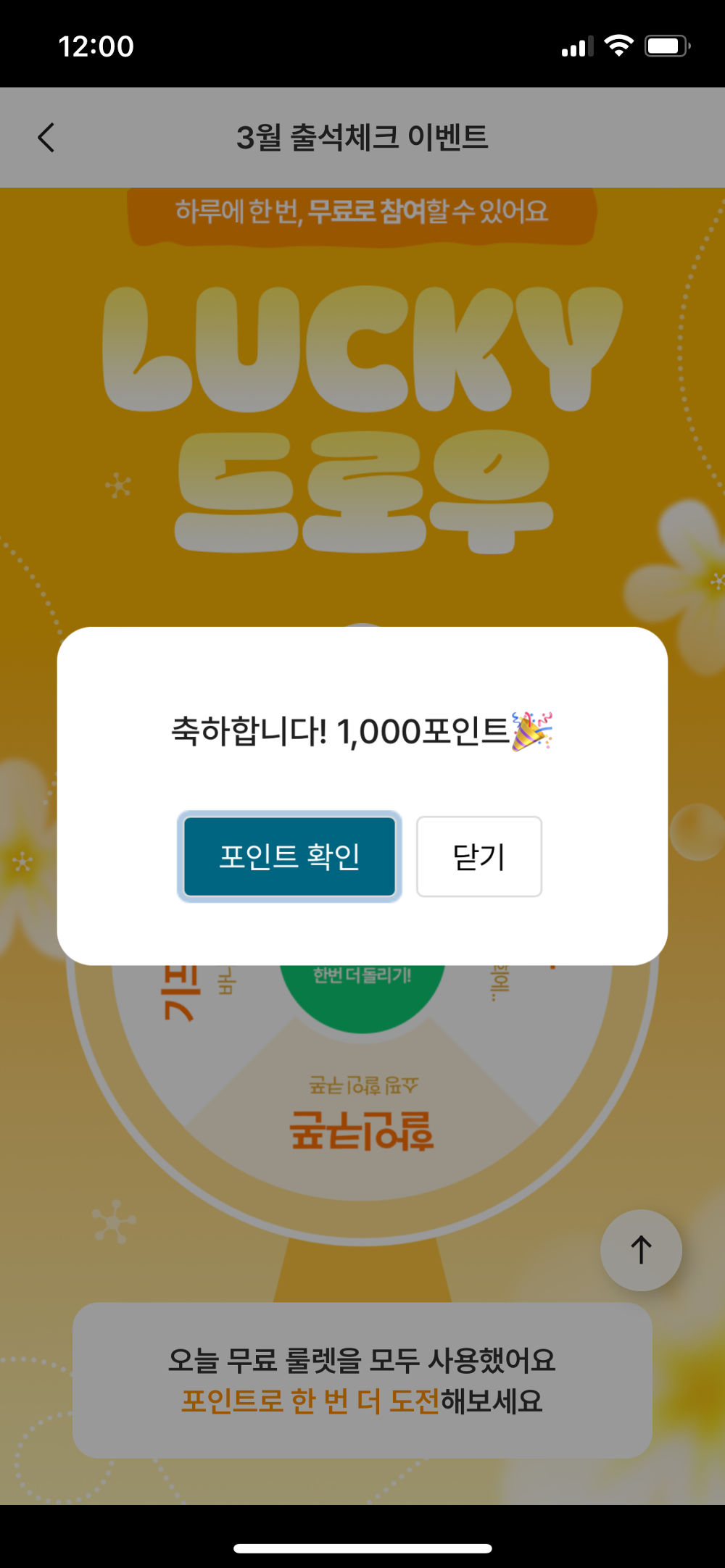Tap the 하루에 한 번 무료로 참여 banner
Image resolution: width=725 pixels, height=1568 pixels.
tap(361, 212)
